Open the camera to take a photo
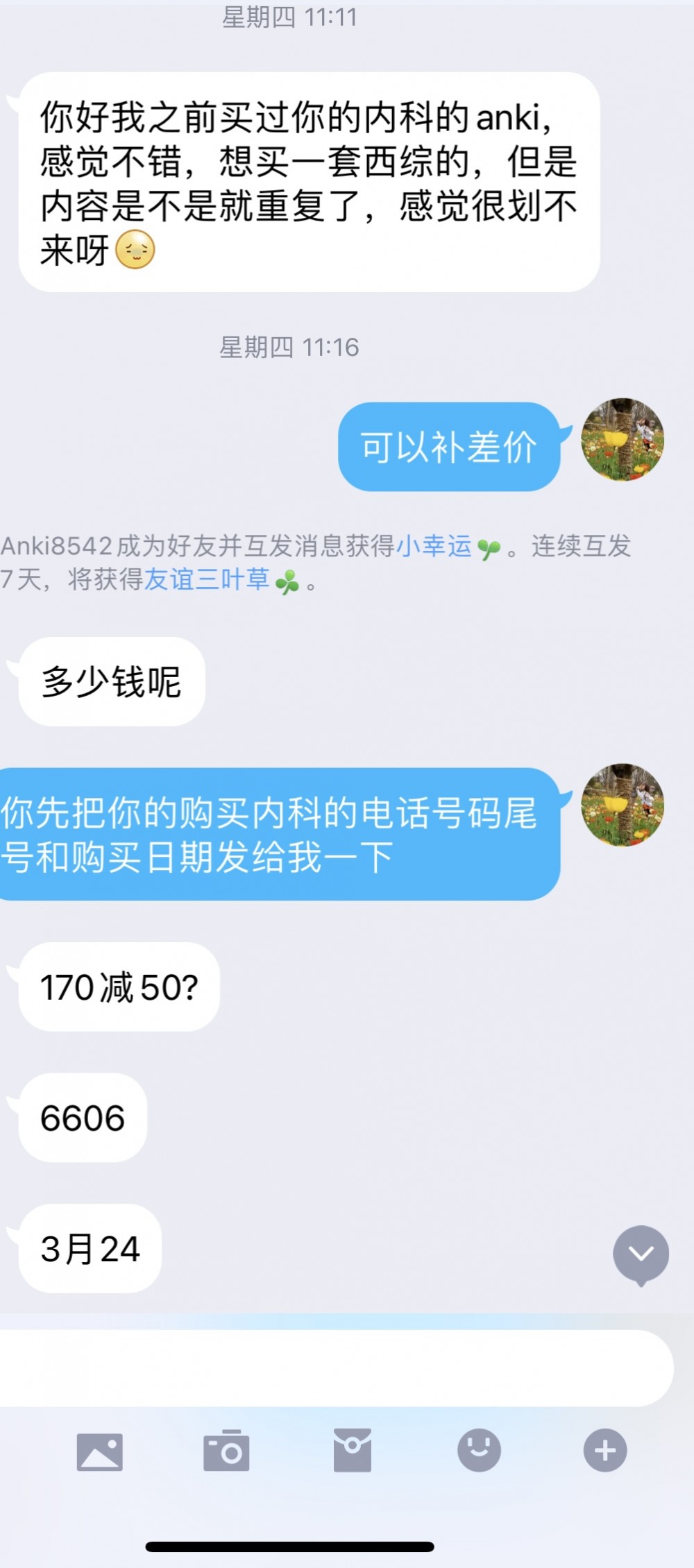Viewport: 694px width, 1568px height. point(226,1451)
